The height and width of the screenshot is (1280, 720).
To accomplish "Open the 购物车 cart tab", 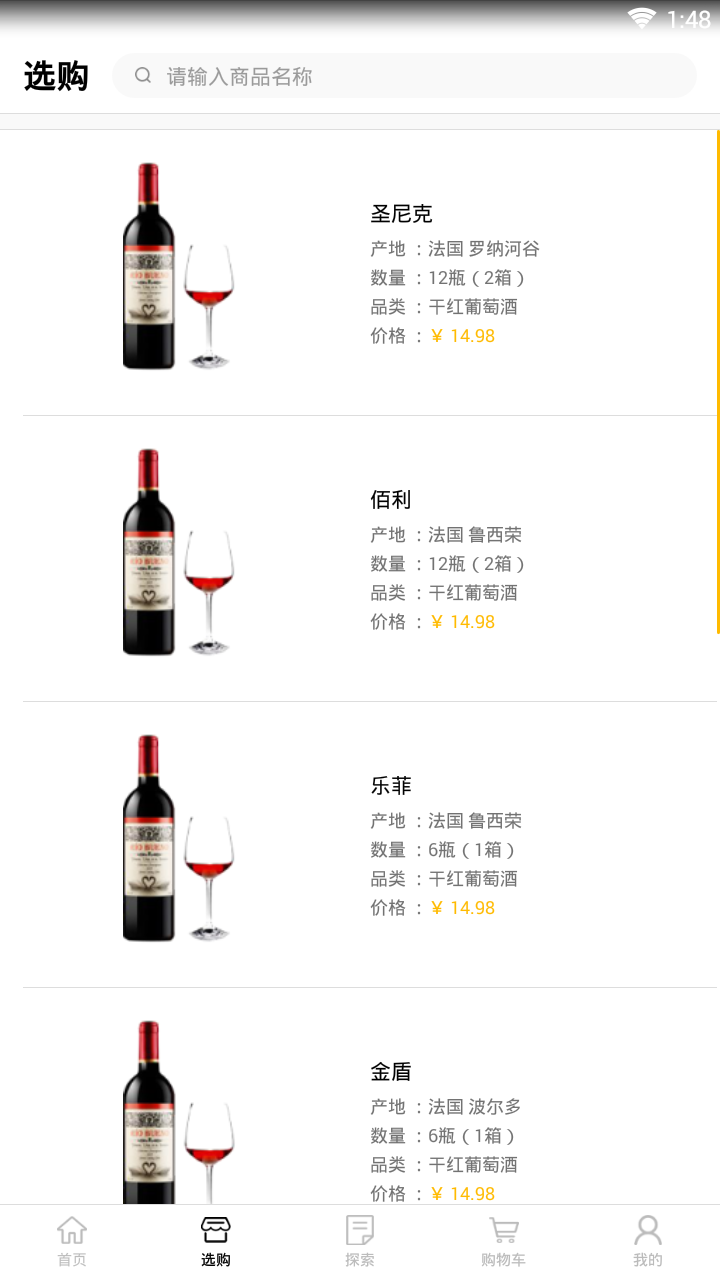I will click(503, 1241).
